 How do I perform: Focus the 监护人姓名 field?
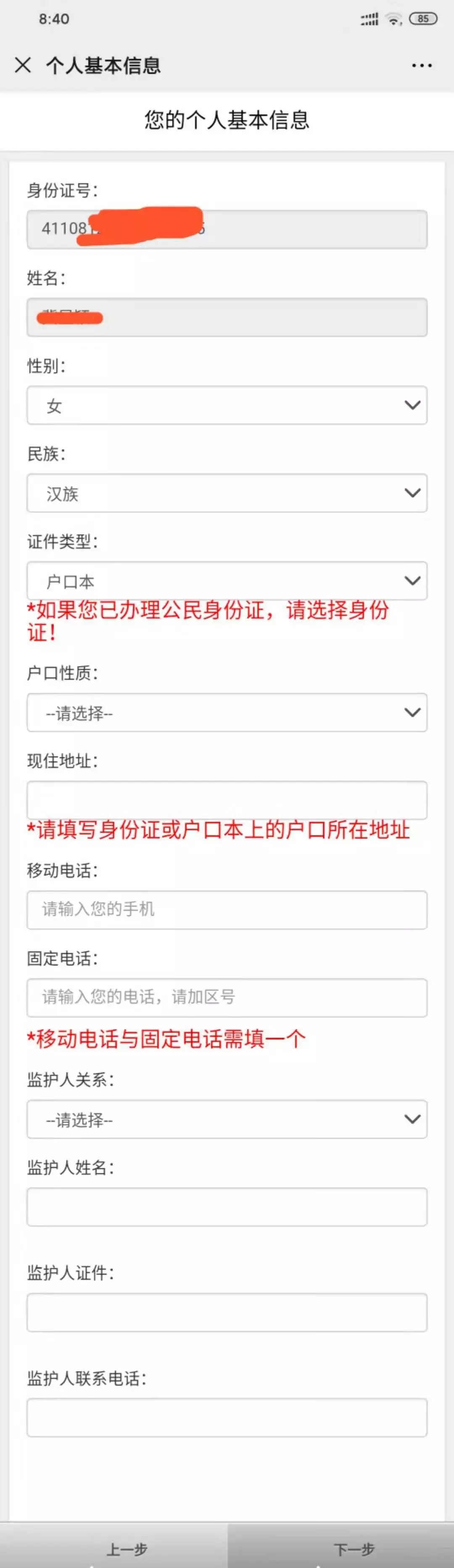click(x=227, y=1207)
